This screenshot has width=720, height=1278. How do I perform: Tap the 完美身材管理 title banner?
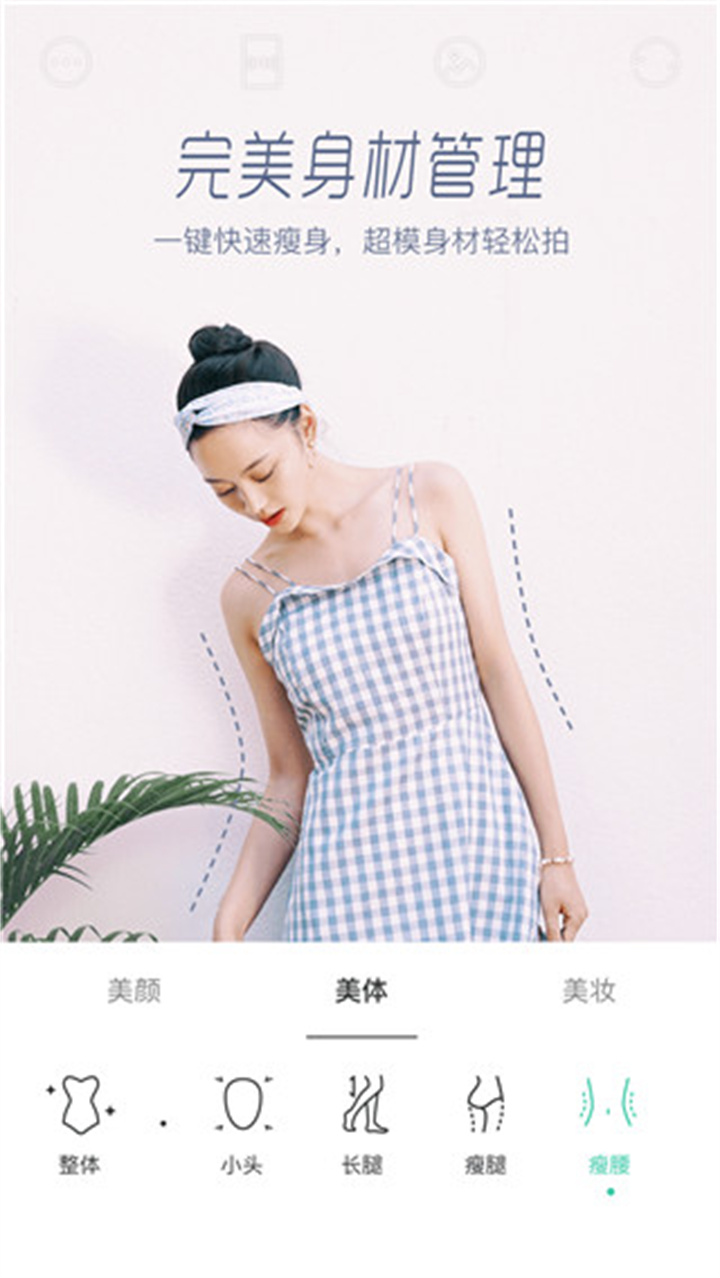click(x=360, y=165)
